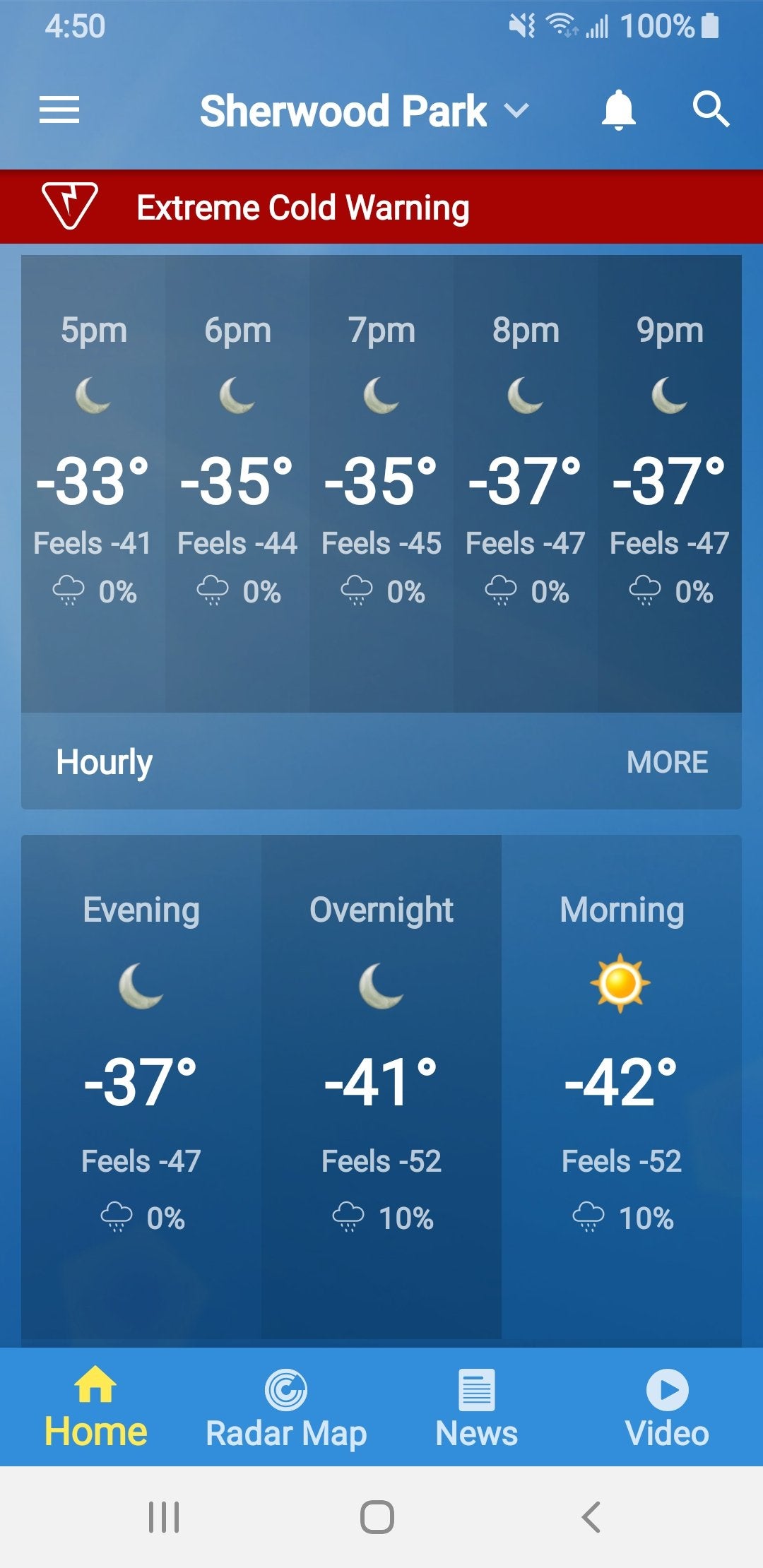Open the Morning forecast card

tap(622, 1081)
